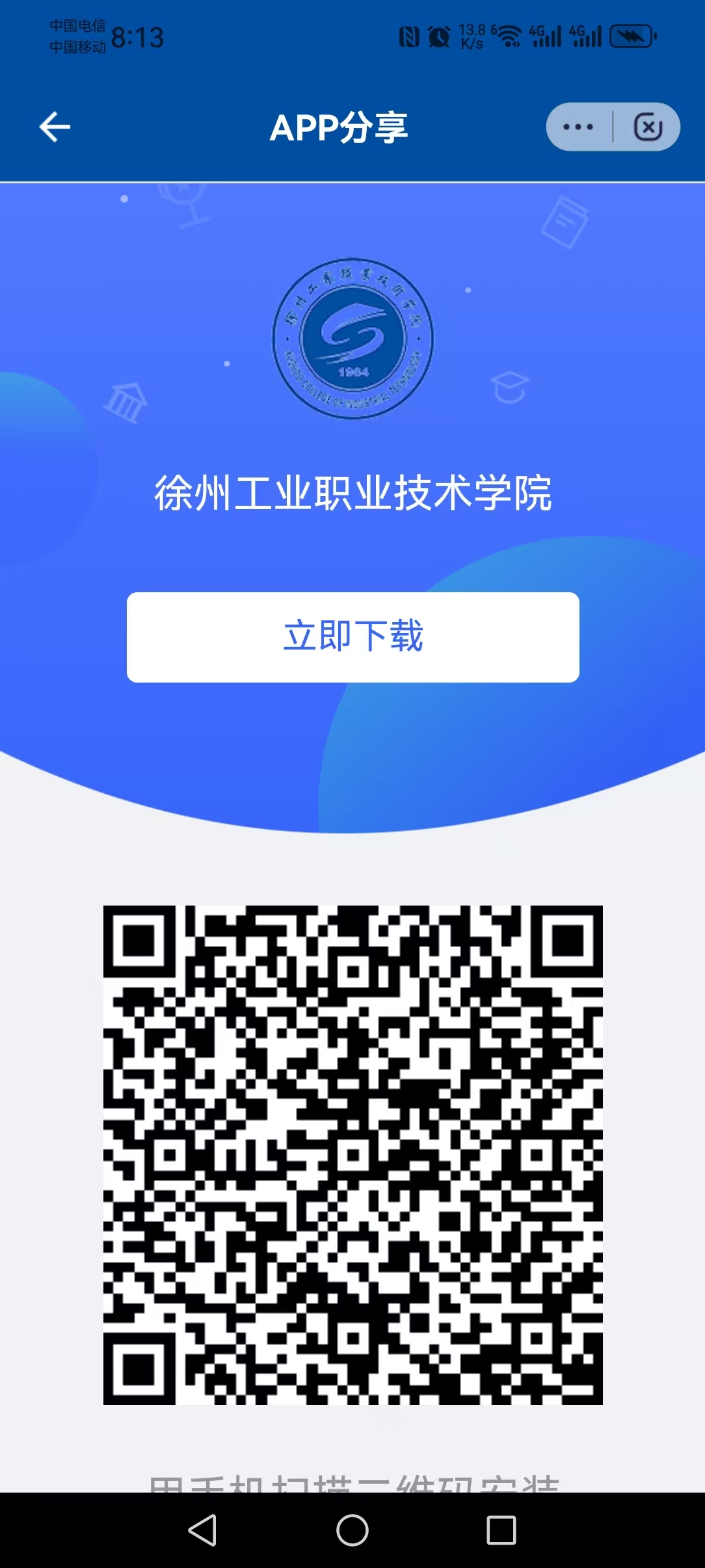This screenshot has width=705, height=1568.
Task: Go back using the header arrow
Action: point(55,127)
